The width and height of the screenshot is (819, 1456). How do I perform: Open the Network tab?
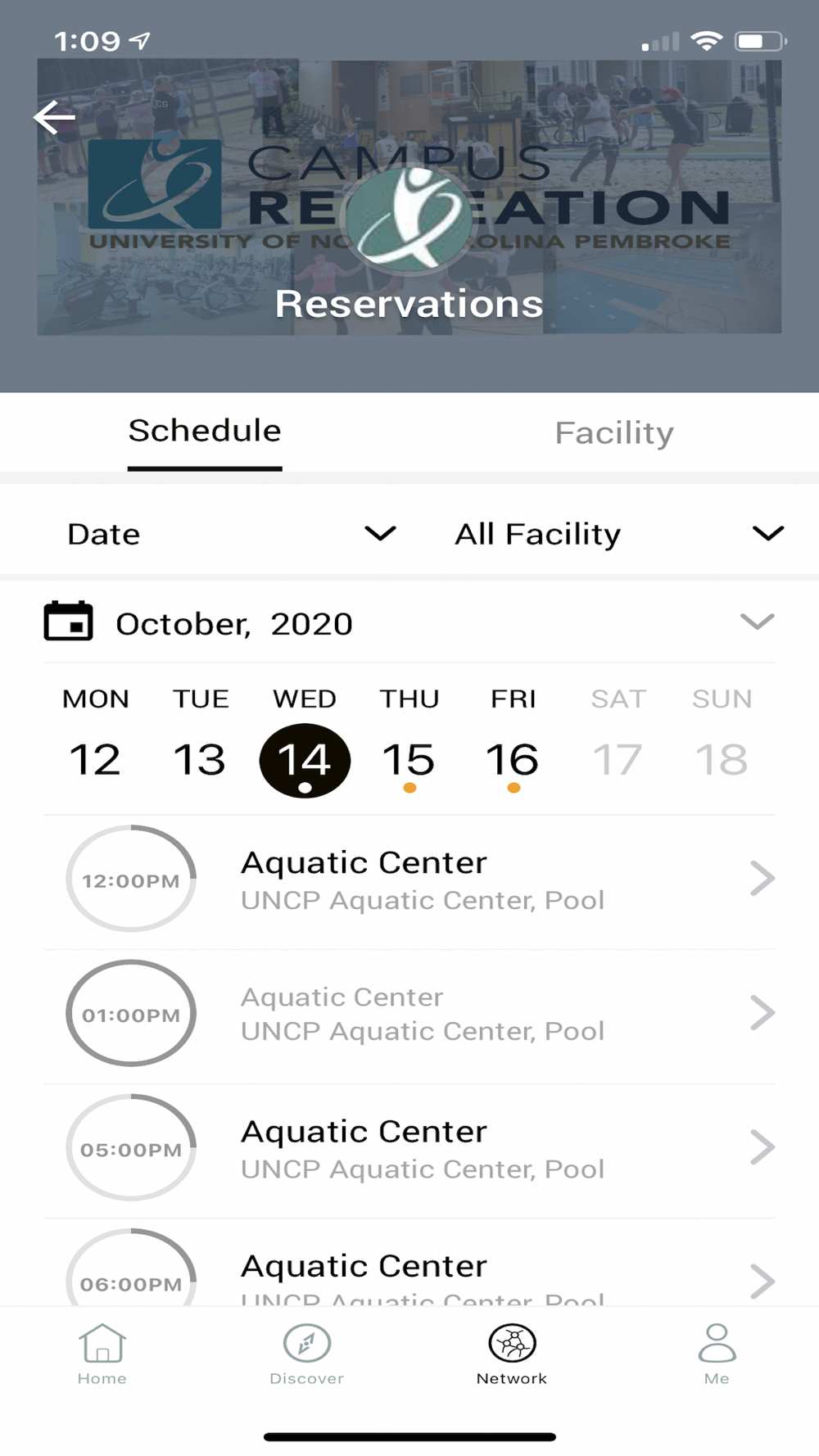coord(512,1354)
